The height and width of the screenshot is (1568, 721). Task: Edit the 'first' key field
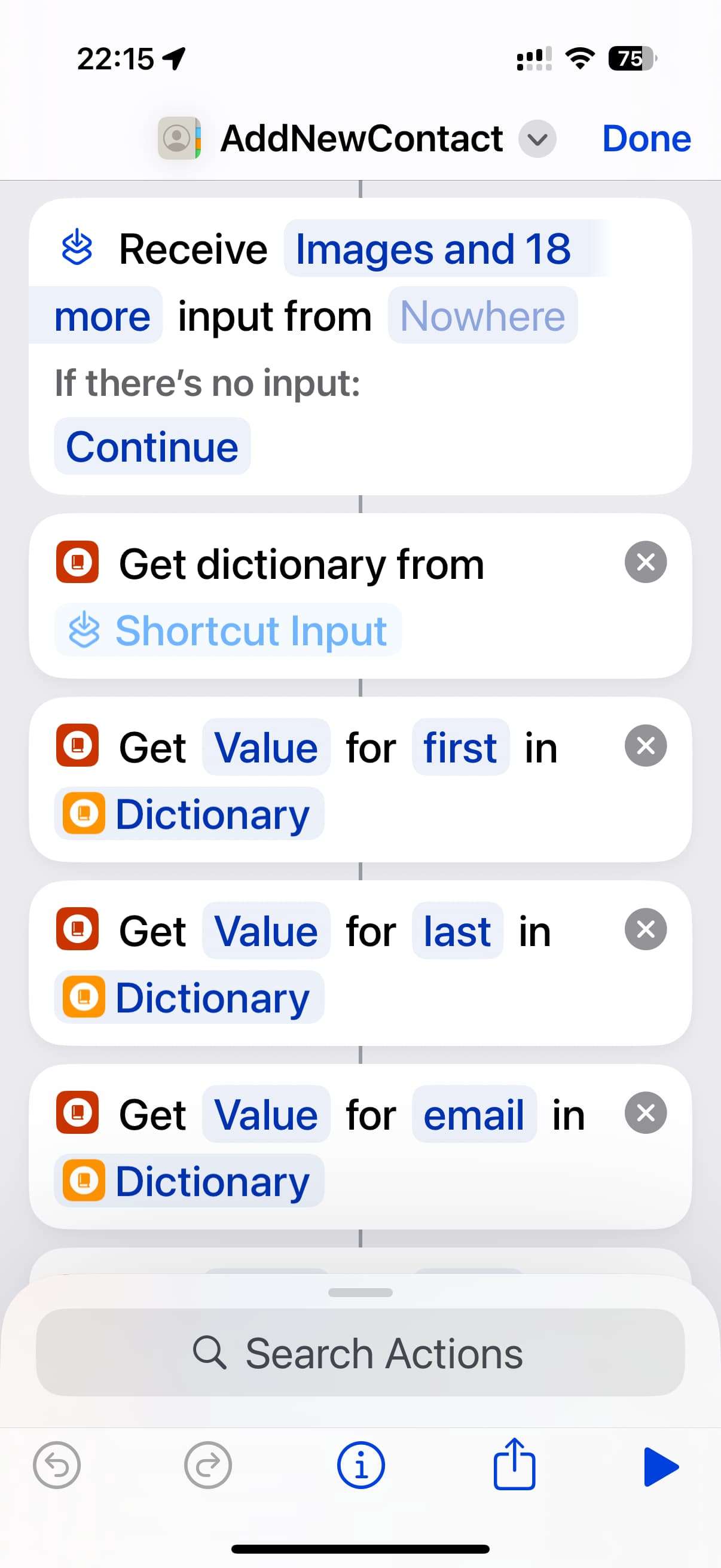pos(460,748)
